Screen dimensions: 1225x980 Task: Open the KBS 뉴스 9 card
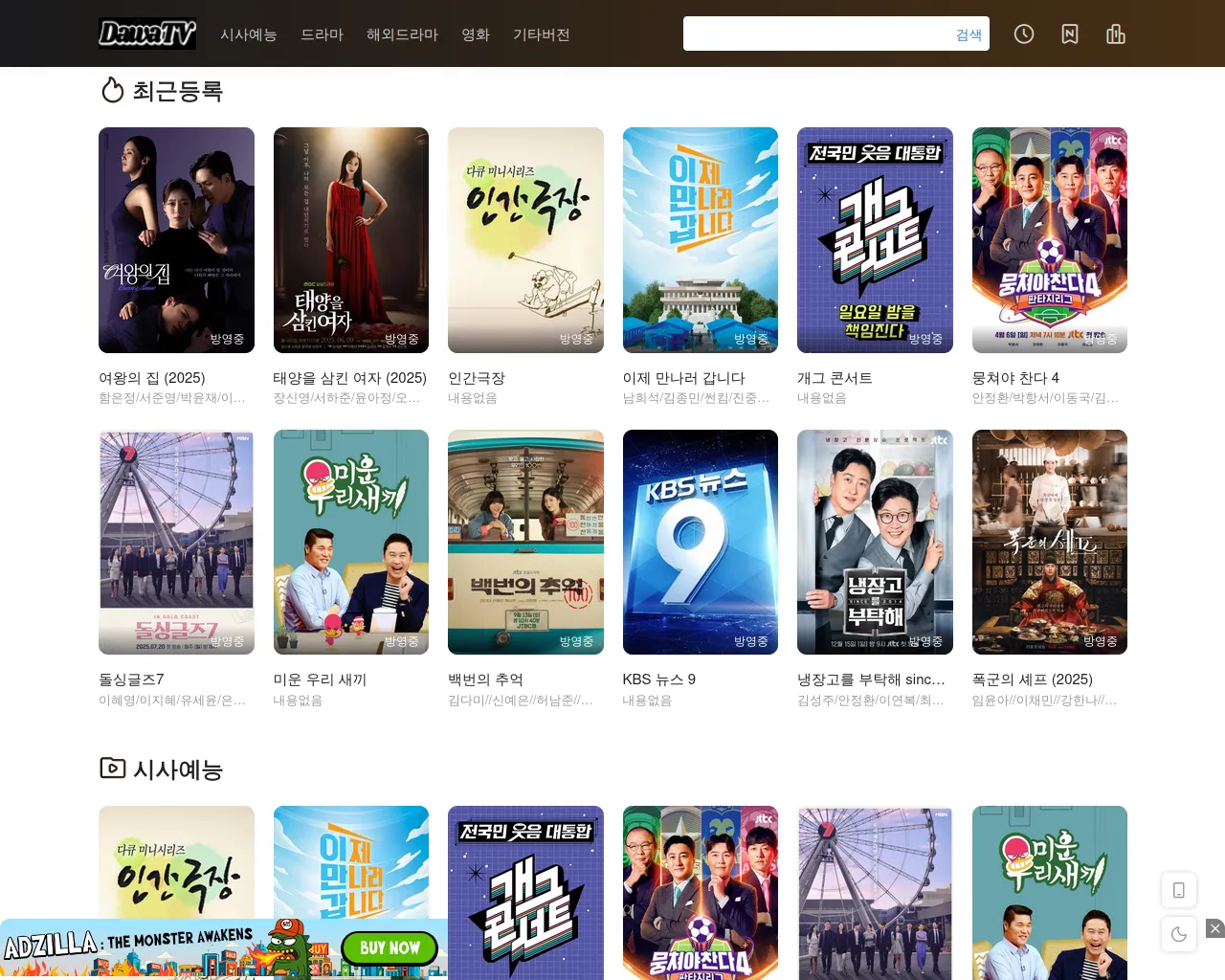click(700, 542)
